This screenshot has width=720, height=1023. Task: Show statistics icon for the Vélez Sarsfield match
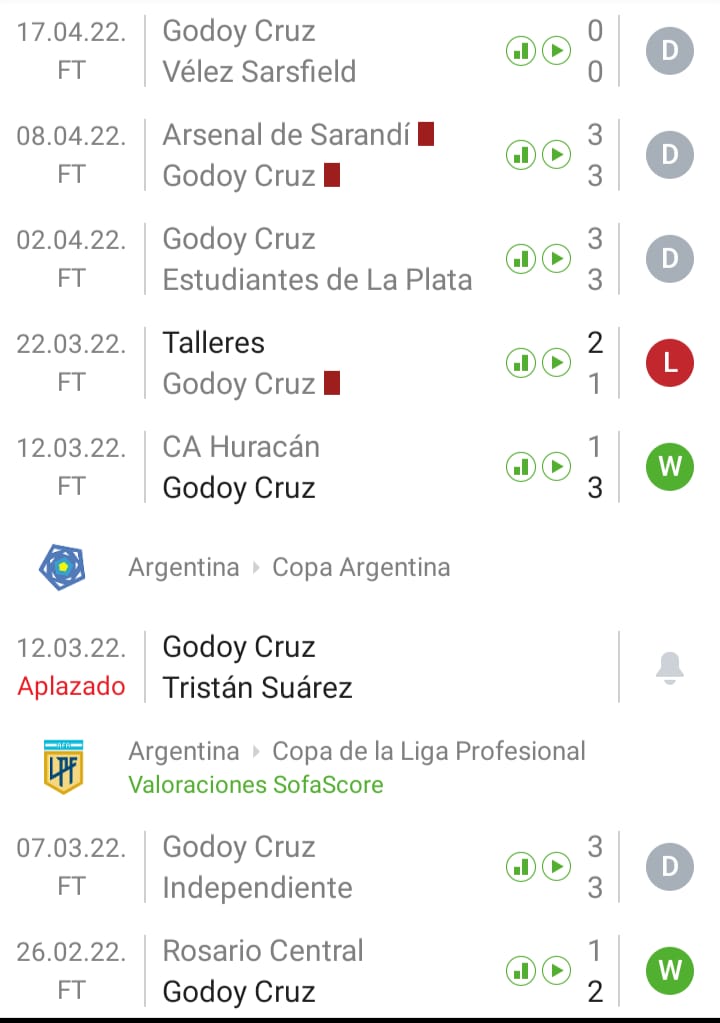click(x=521, y=51)
